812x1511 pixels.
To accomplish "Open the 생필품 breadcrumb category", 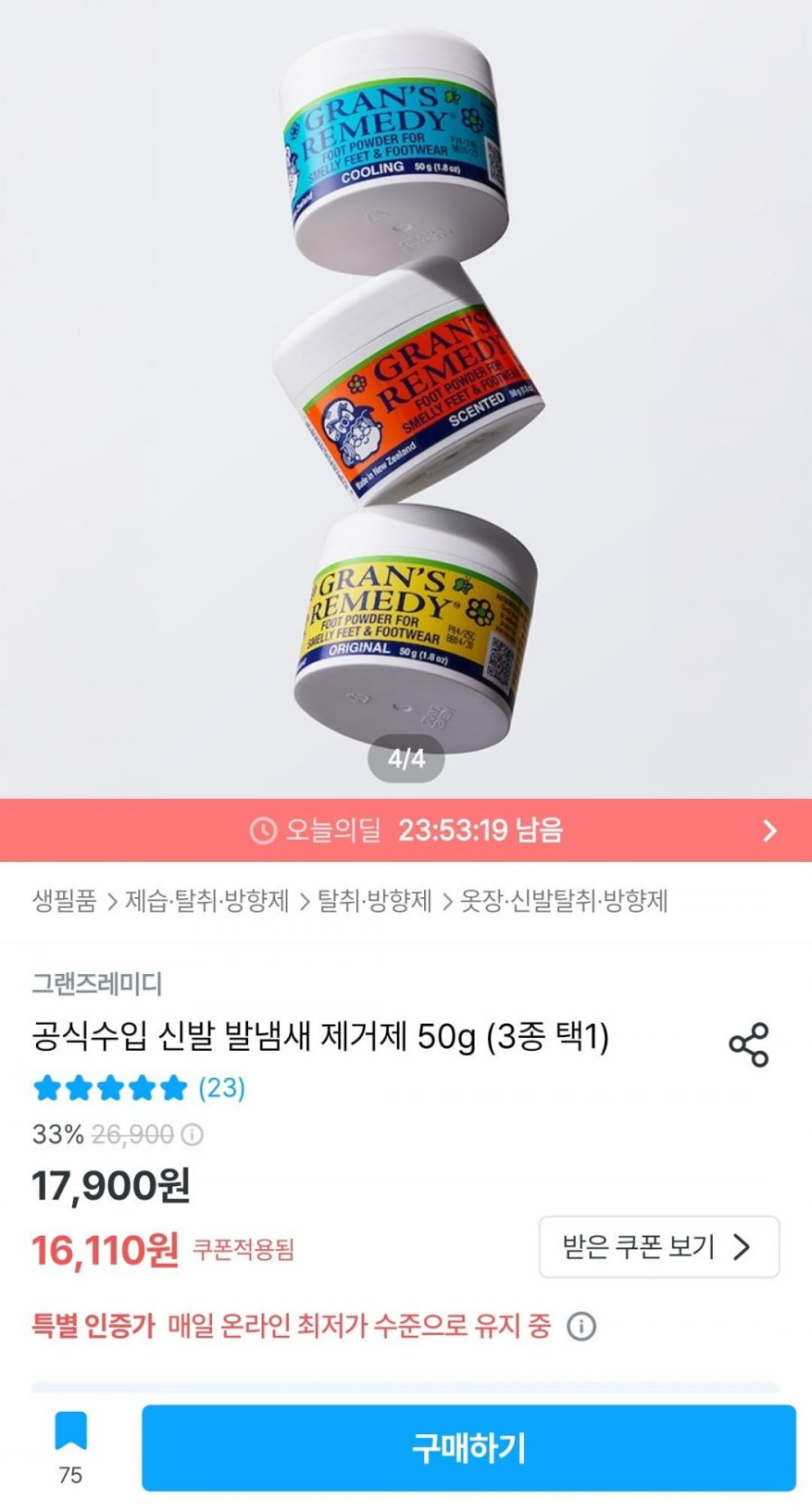I will [x=64, y=901].
